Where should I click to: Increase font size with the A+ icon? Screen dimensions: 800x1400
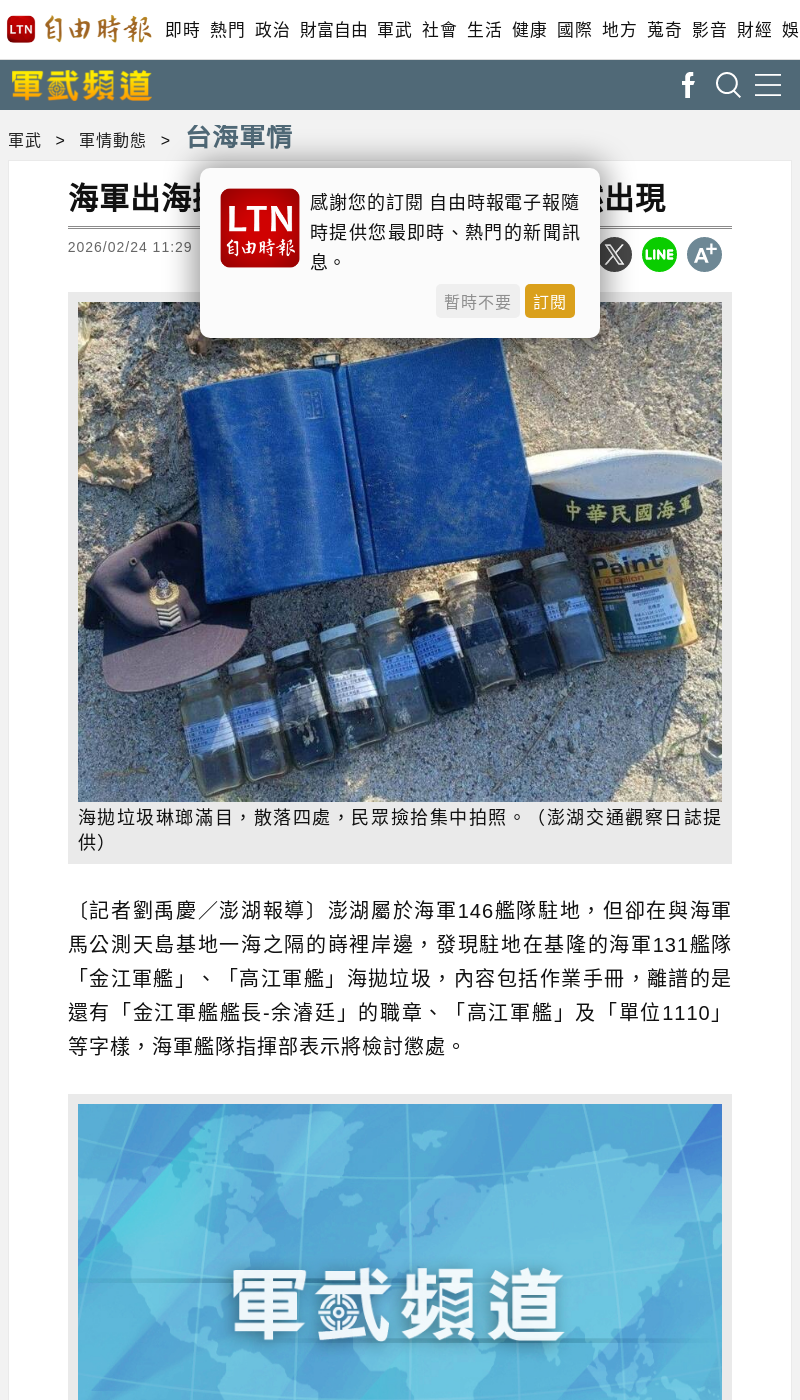tap(704, 255)
